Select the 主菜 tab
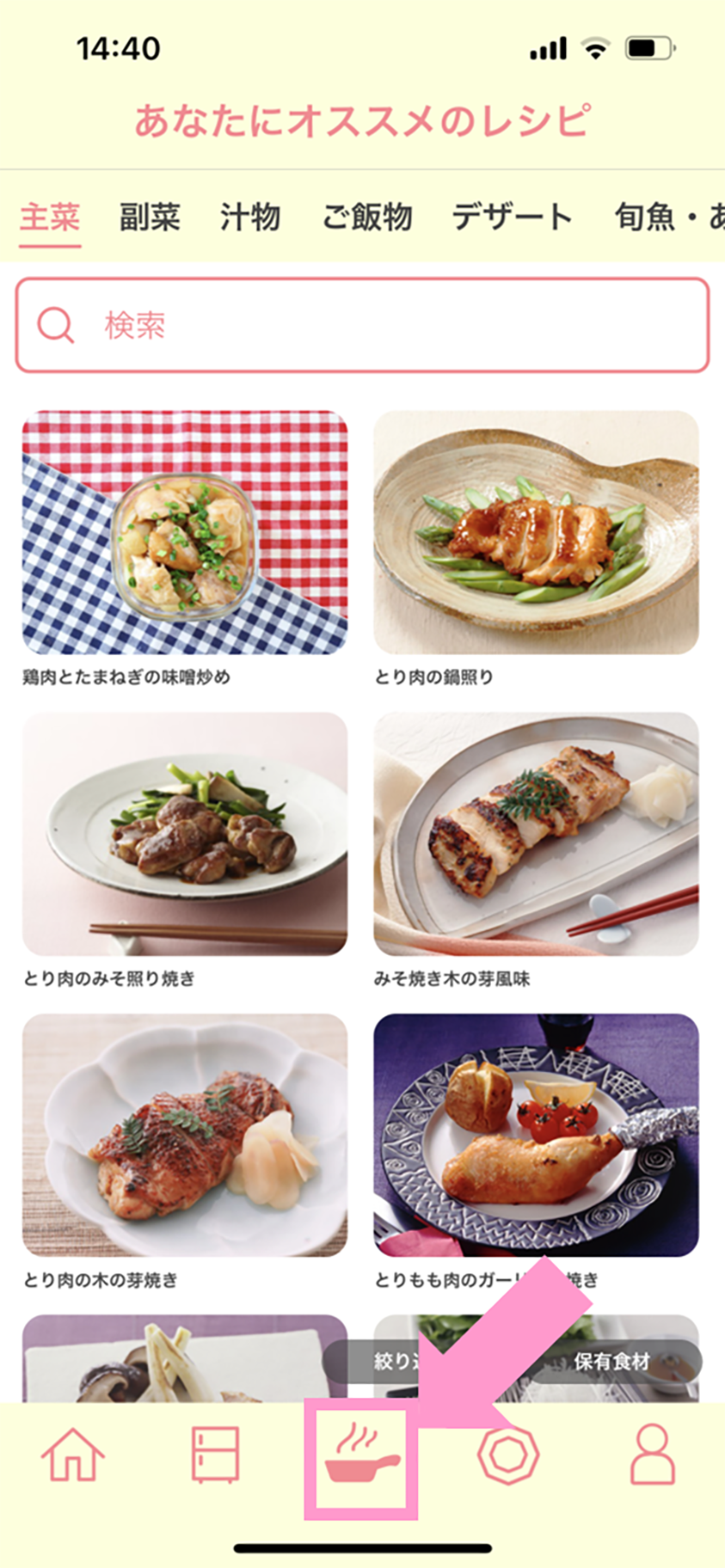This screenshot has height=1568, width=725. pyautogui.click(x=50, y=217)
